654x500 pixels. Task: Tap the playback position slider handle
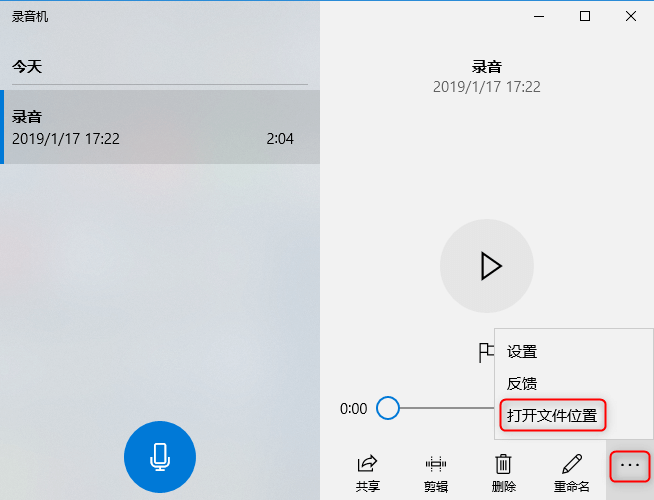pos(388,408)
